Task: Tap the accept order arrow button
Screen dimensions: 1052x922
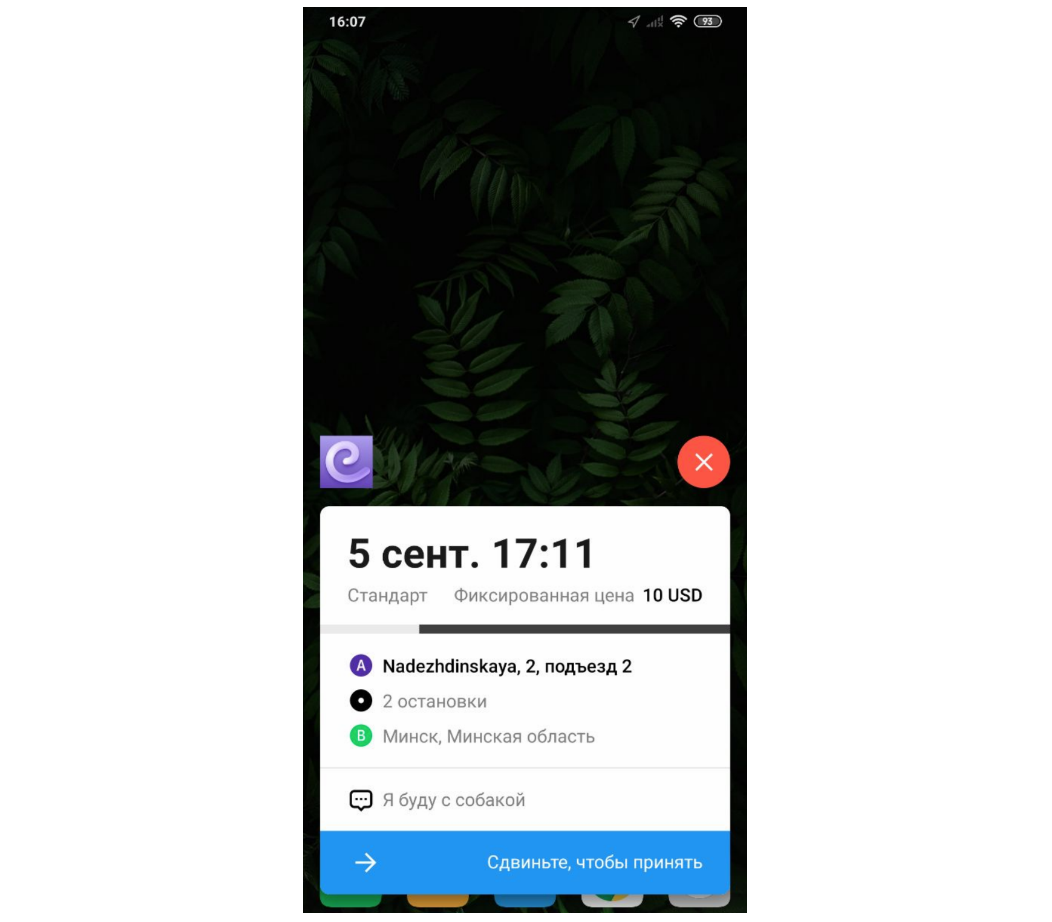Action: pos(366,862)
